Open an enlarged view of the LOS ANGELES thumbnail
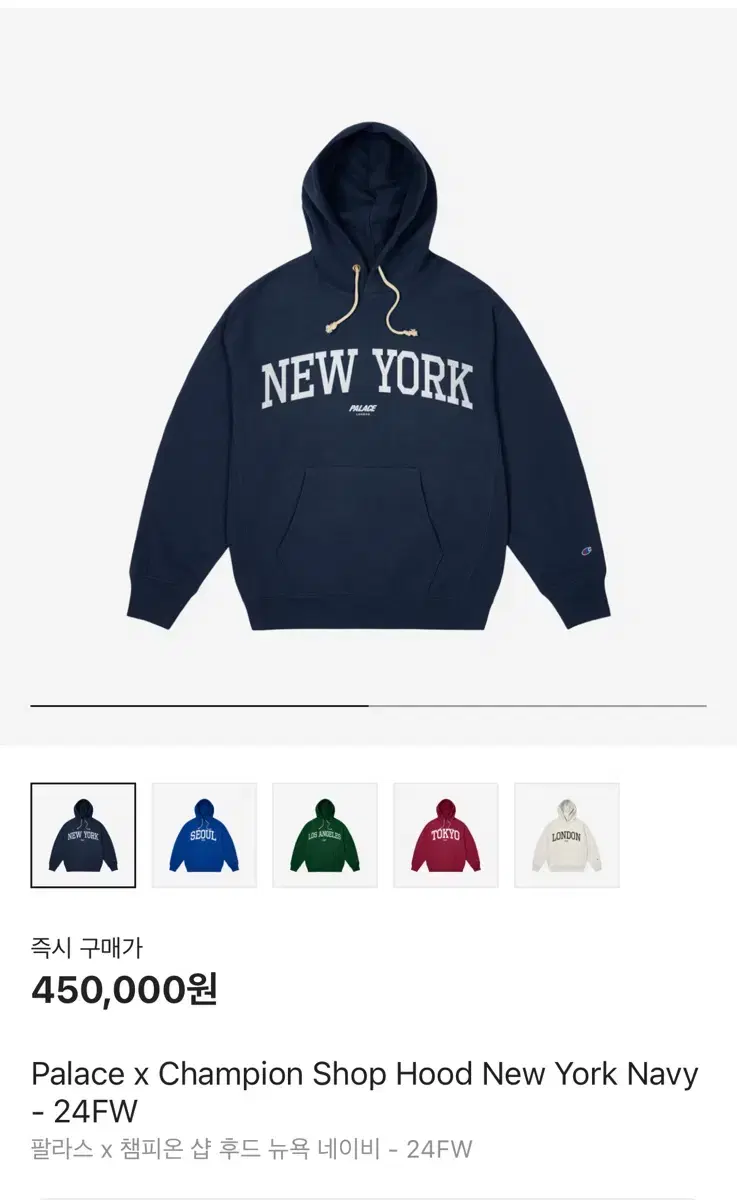This screenshot has width=737, height=1200. click(x=323, y=833)
